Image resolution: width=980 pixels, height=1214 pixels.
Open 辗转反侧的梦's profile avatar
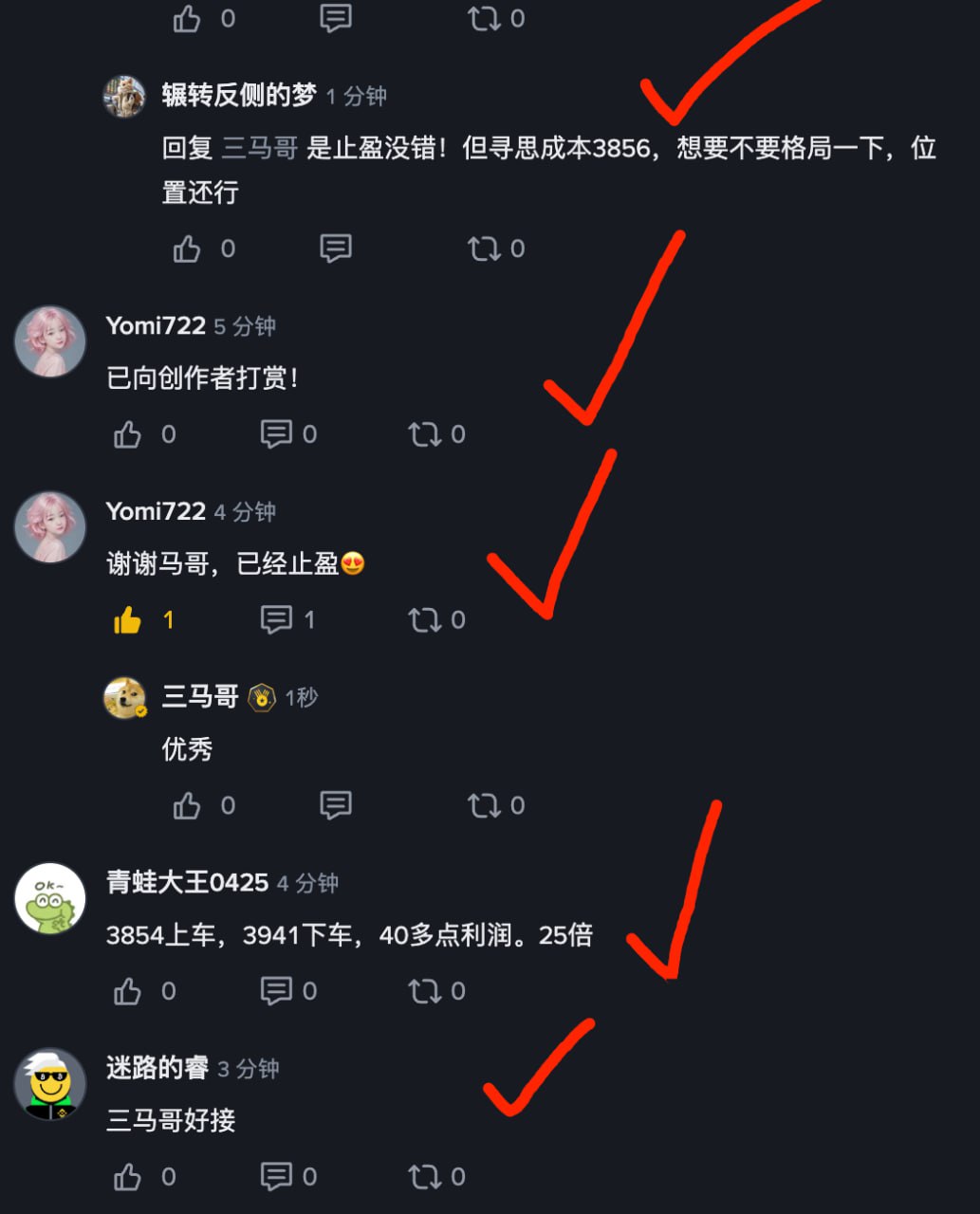[124, 97]
